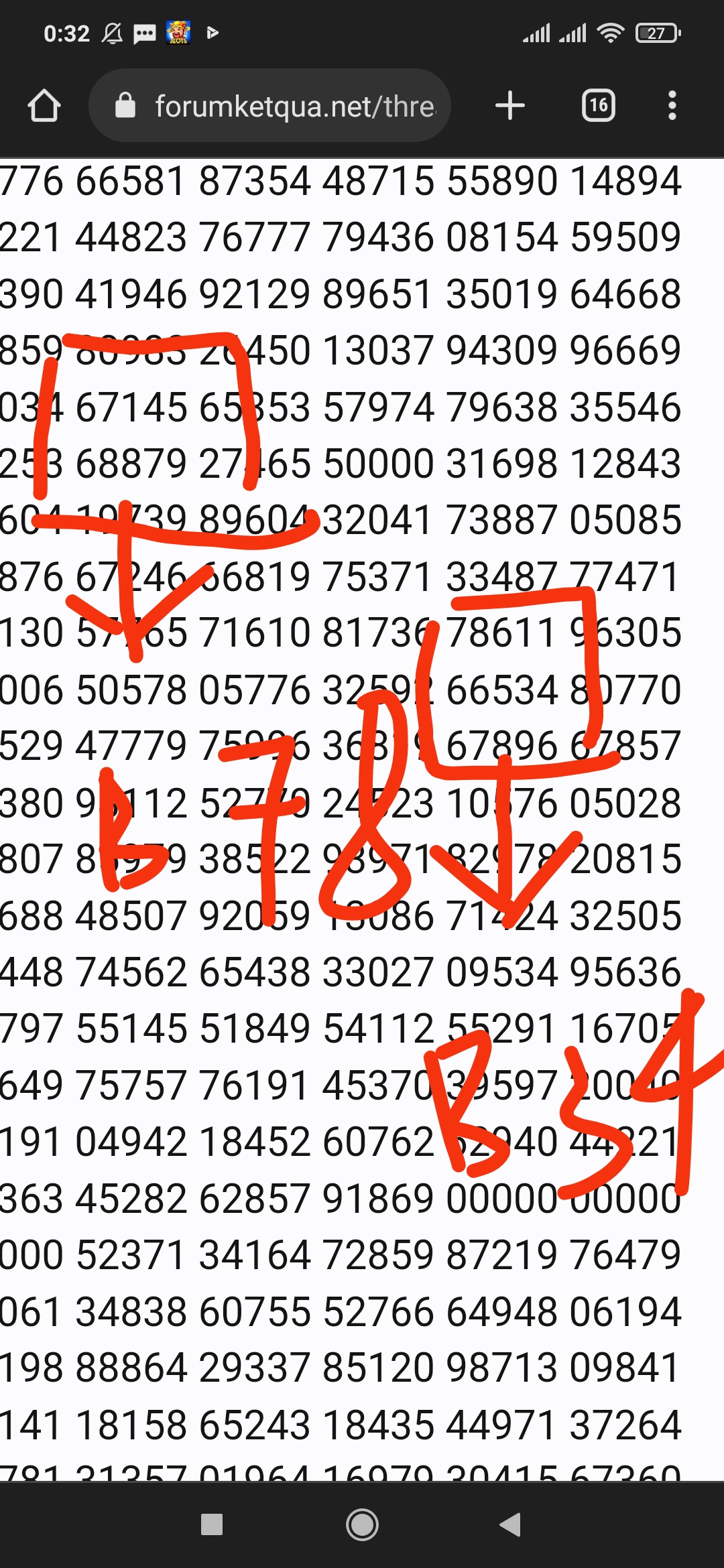
Task: Open a new tab with plus icon
Action: (x=510, y=105)
